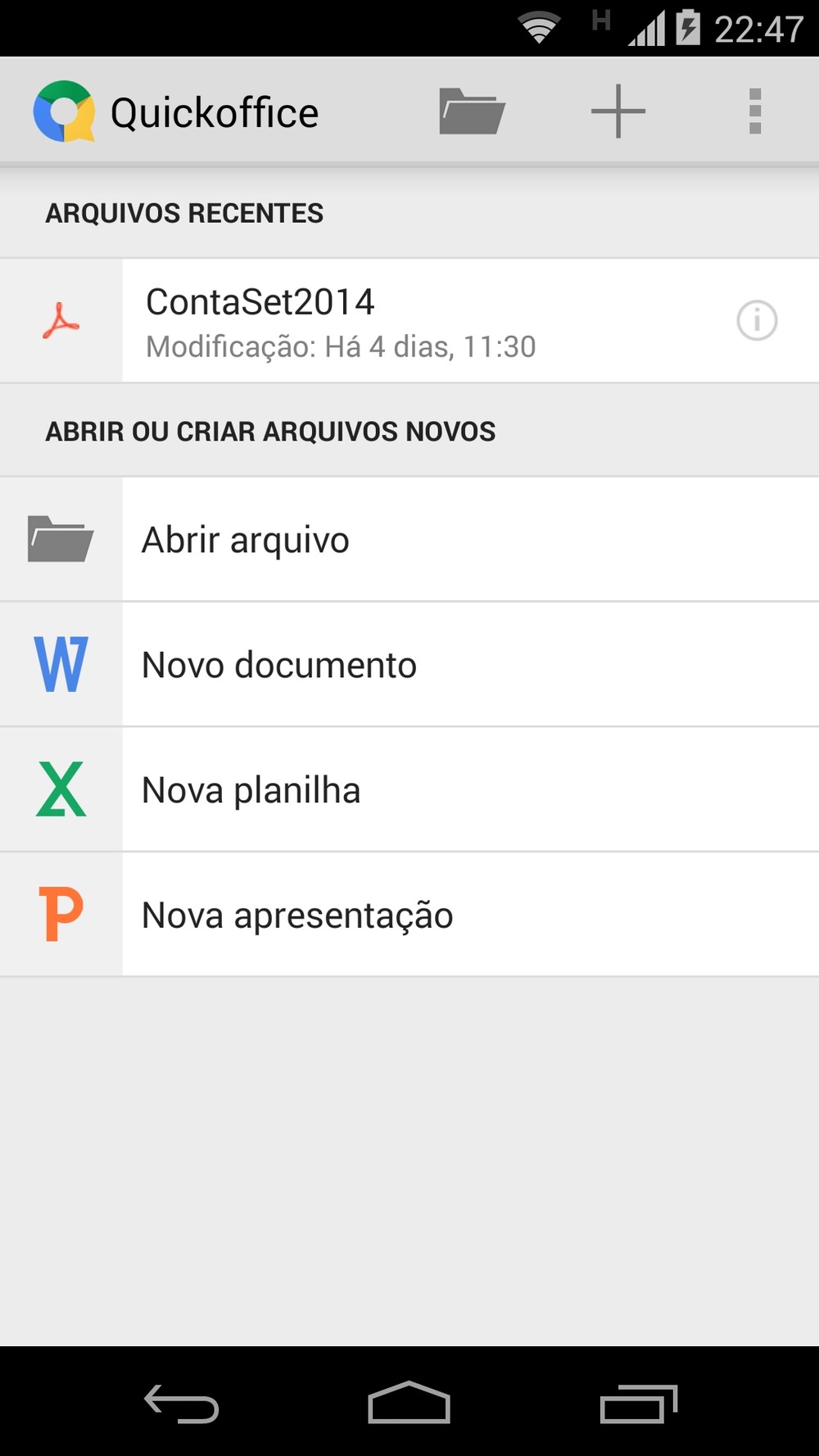Viewport: 819px width, 1456px height.
Task: Create a Novo documento
Action: [409, 665]
